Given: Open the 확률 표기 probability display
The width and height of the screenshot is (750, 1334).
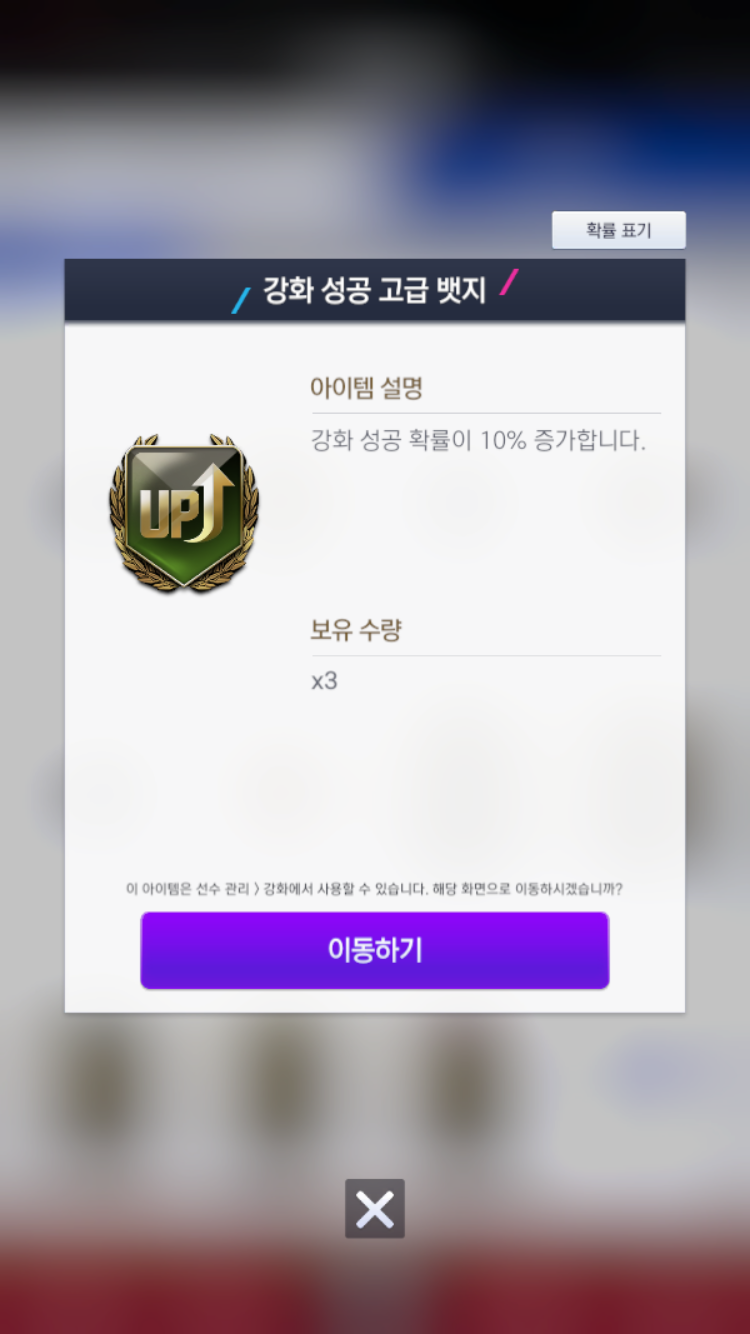Looking at the screenshot, I should (618, 230).
